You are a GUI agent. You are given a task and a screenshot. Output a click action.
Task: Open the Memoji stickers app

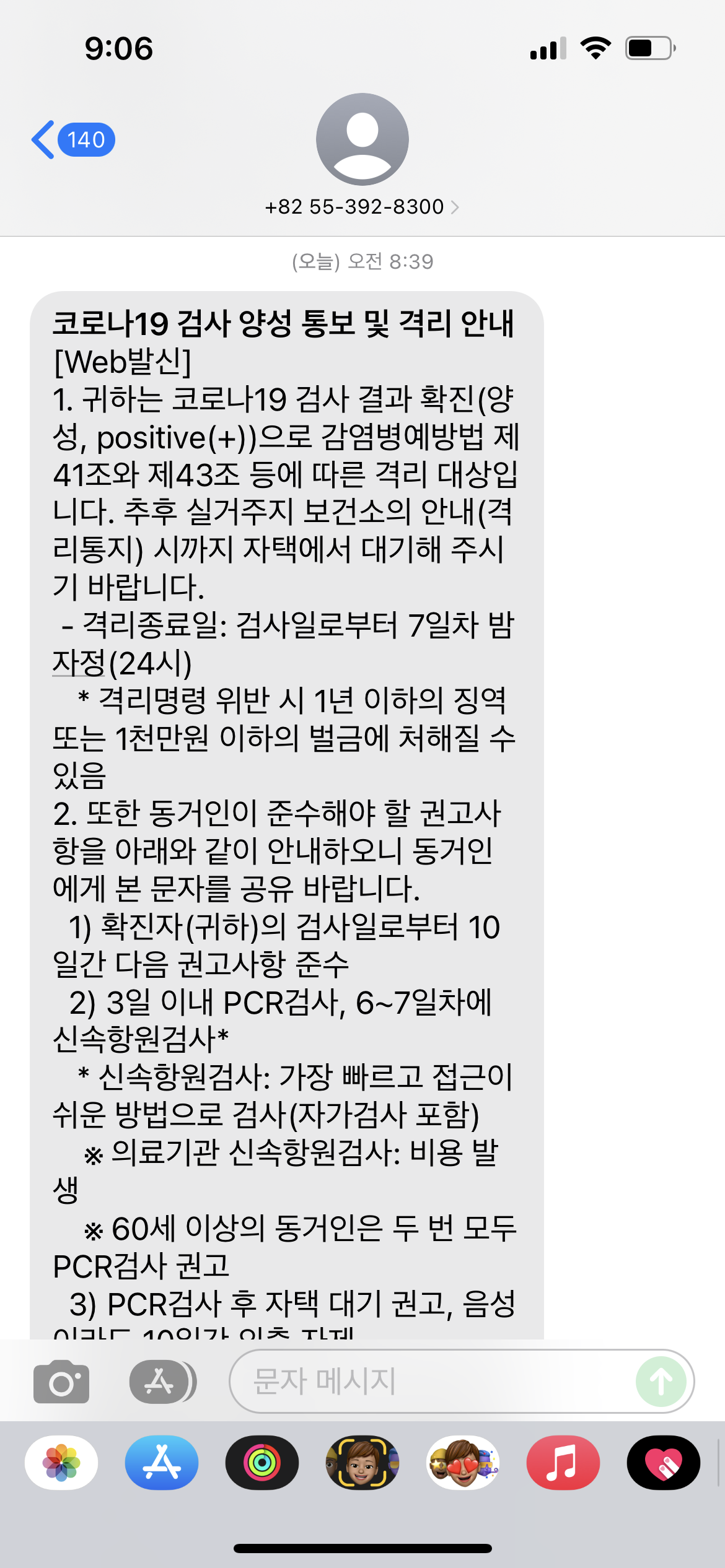coord(463,1462)
